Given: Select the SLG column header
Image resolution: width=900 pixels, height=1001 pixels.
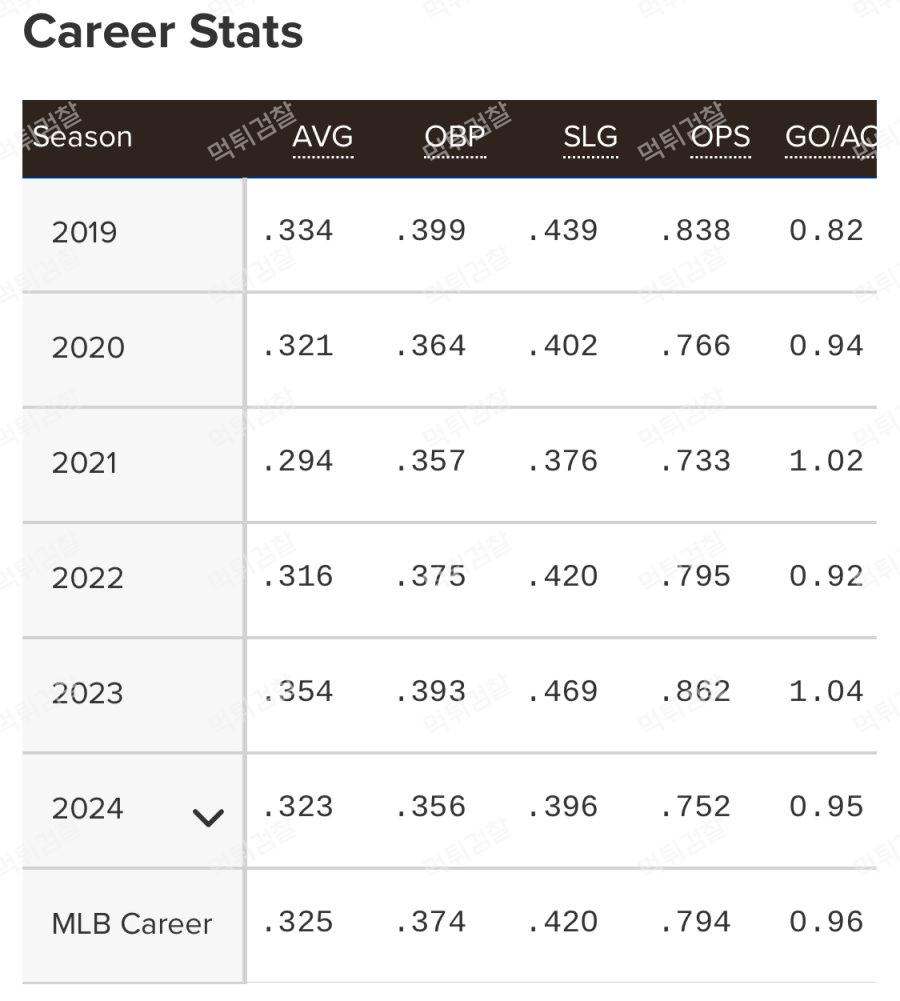Looking at the screenshot, I should point(589,137).
